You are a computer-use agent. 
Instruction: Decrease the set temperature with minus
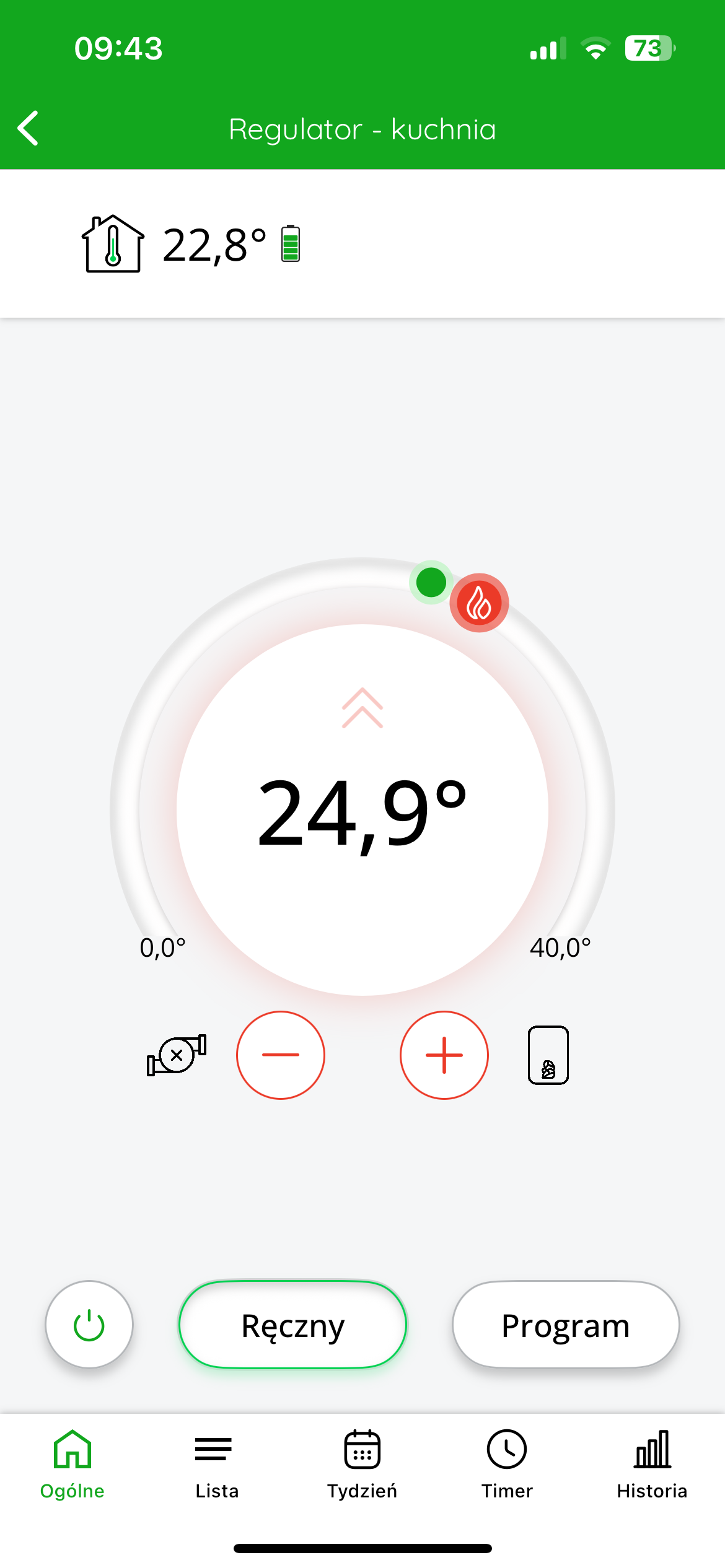click(281, 1055)
